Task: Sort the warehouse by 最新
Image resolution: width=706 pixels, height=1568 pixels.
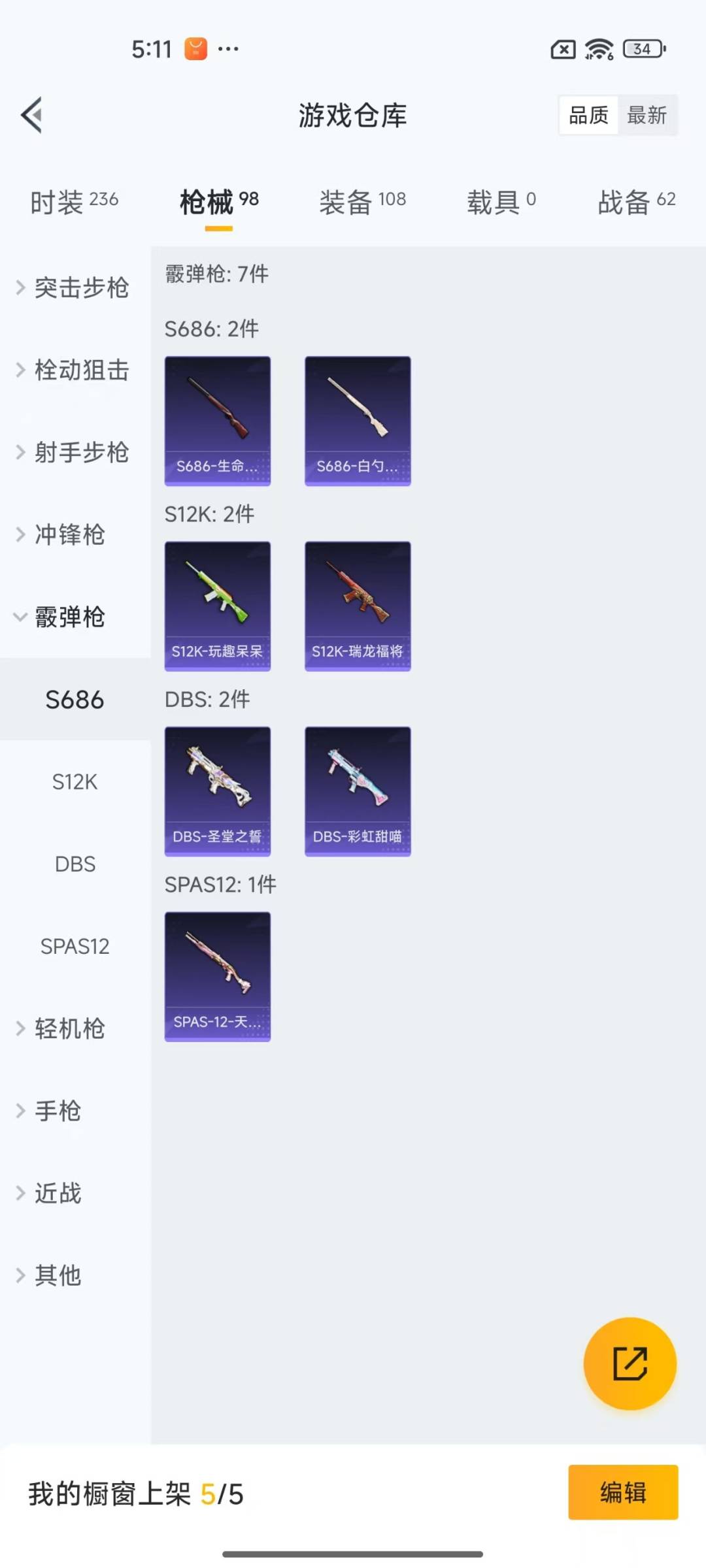Action: 647,115
